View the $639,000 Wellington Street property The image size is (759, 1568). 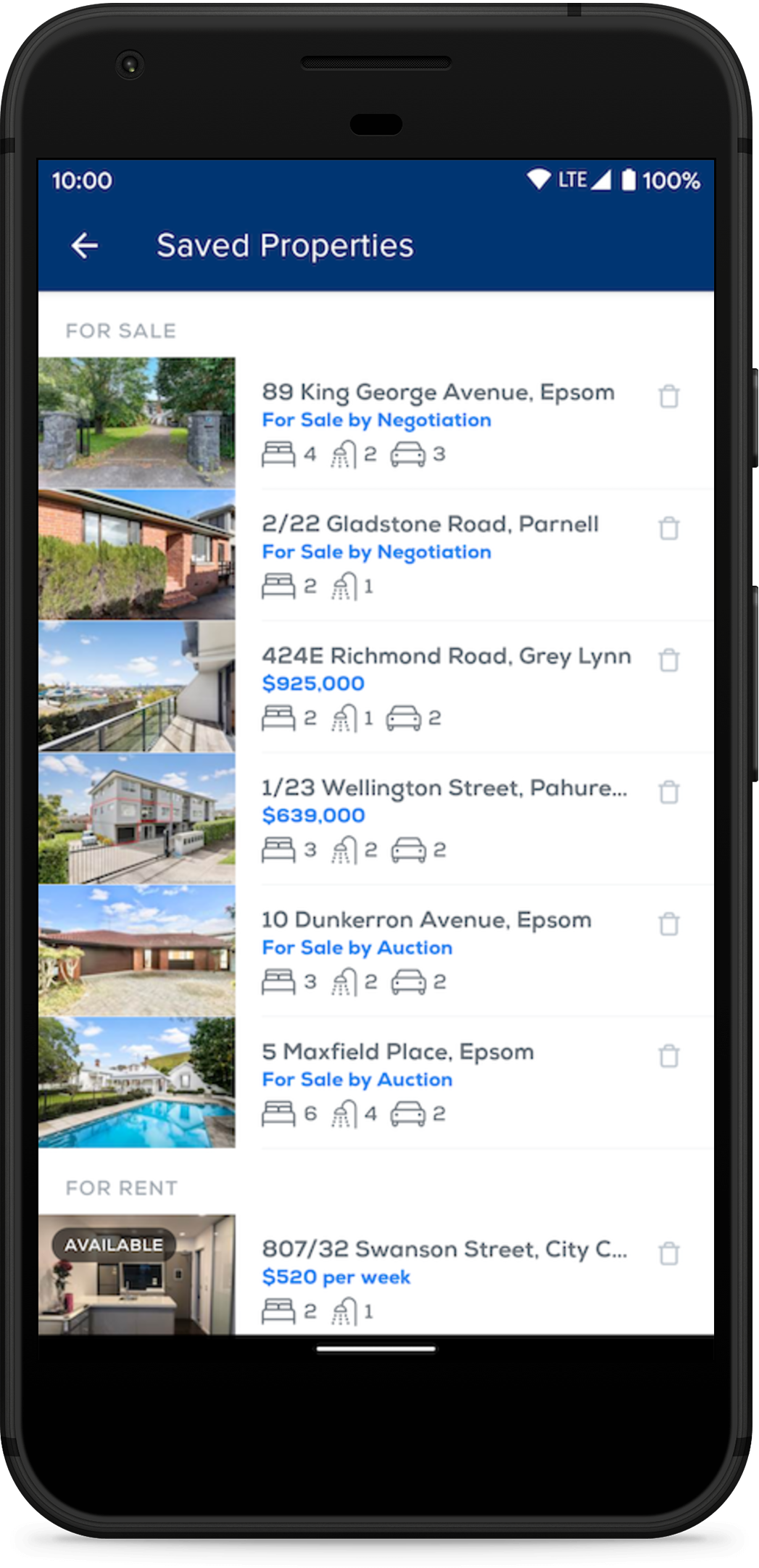(x=444, y=789)
